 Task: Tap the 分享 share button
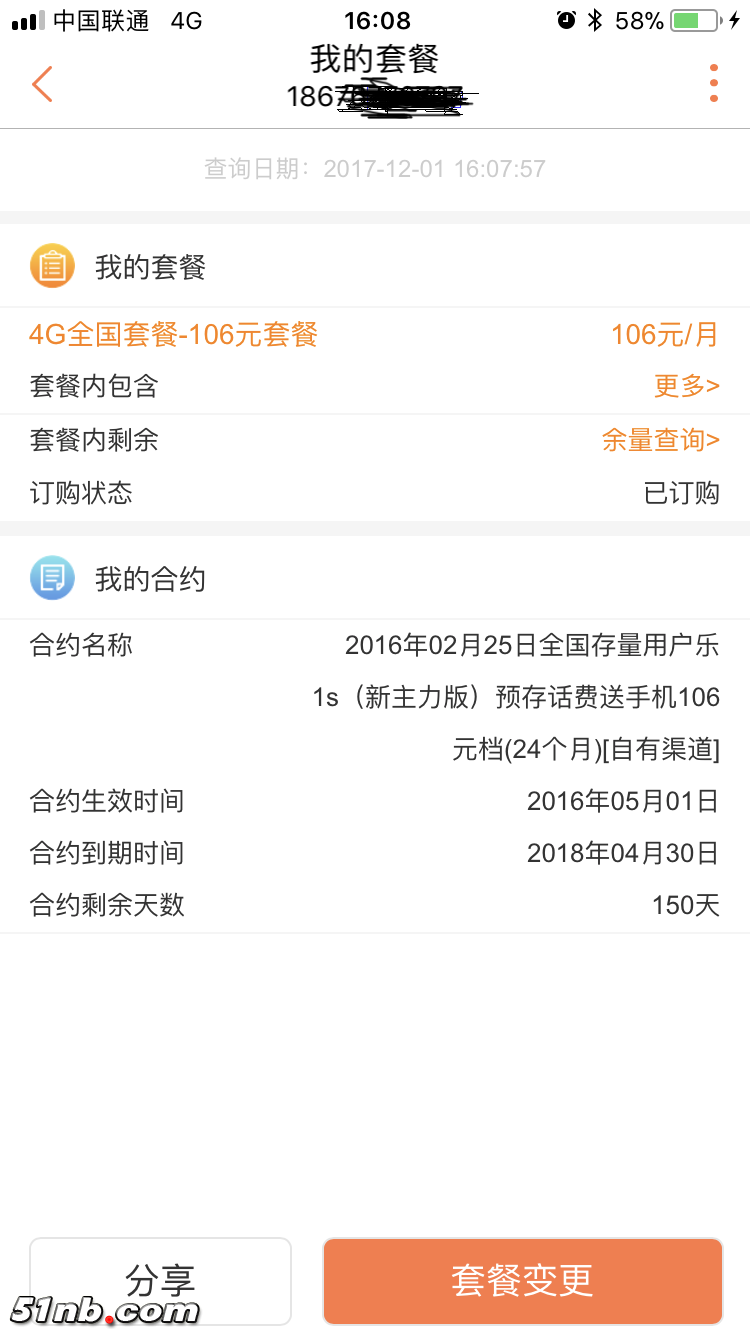pyautogui.click(x=160, y=1280)
